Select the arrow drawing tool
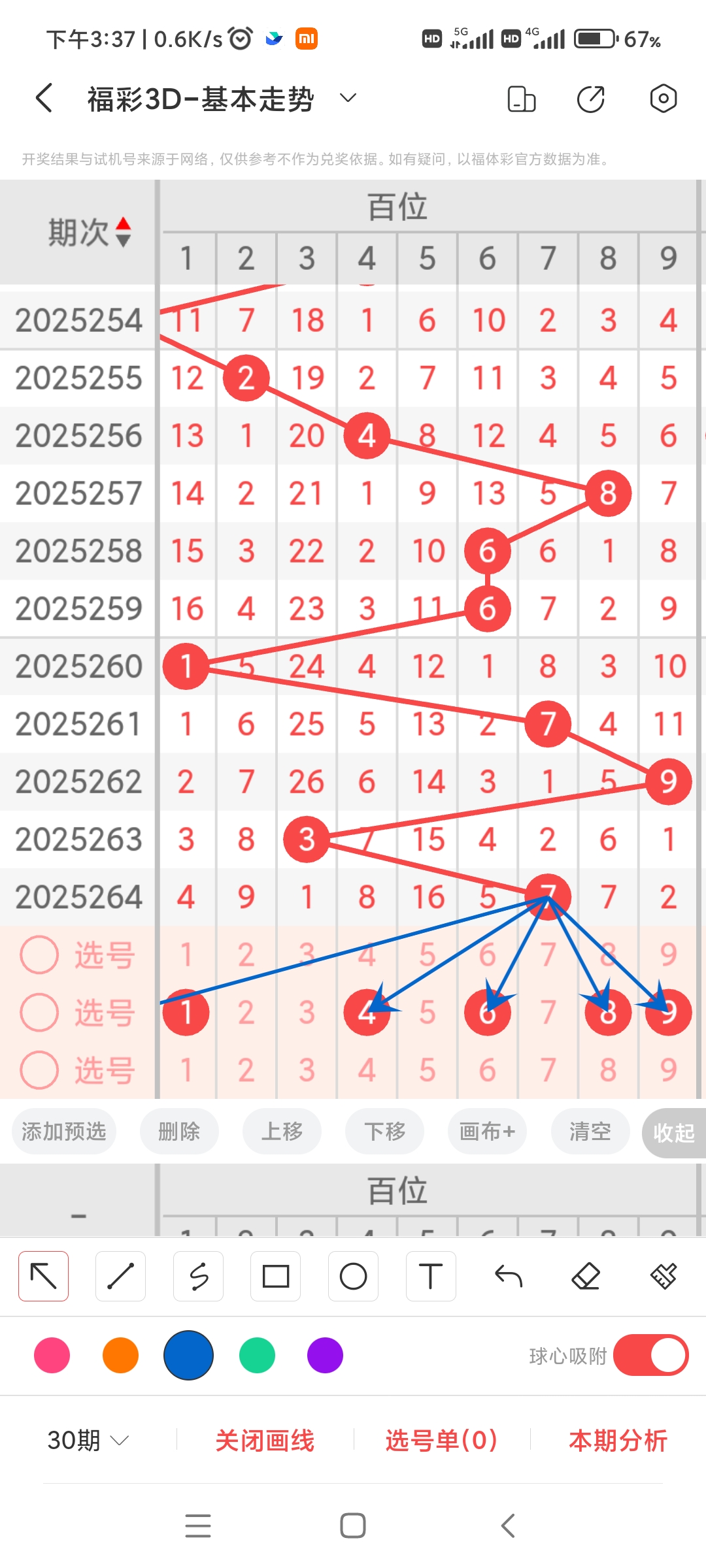Image resolution: width=706 pixels, height=1568 pixels. tap(43, 1275)
